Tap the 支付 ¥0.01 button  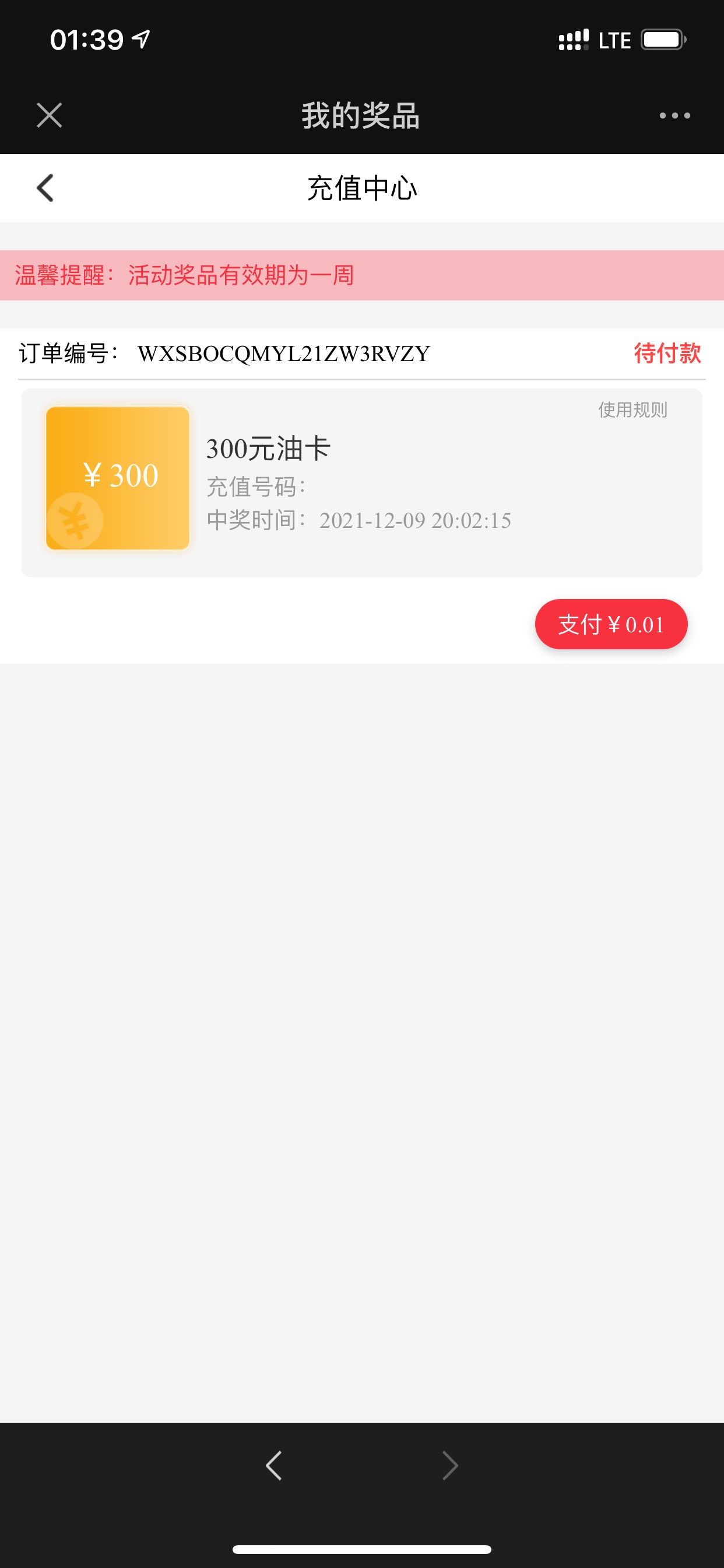610,624
